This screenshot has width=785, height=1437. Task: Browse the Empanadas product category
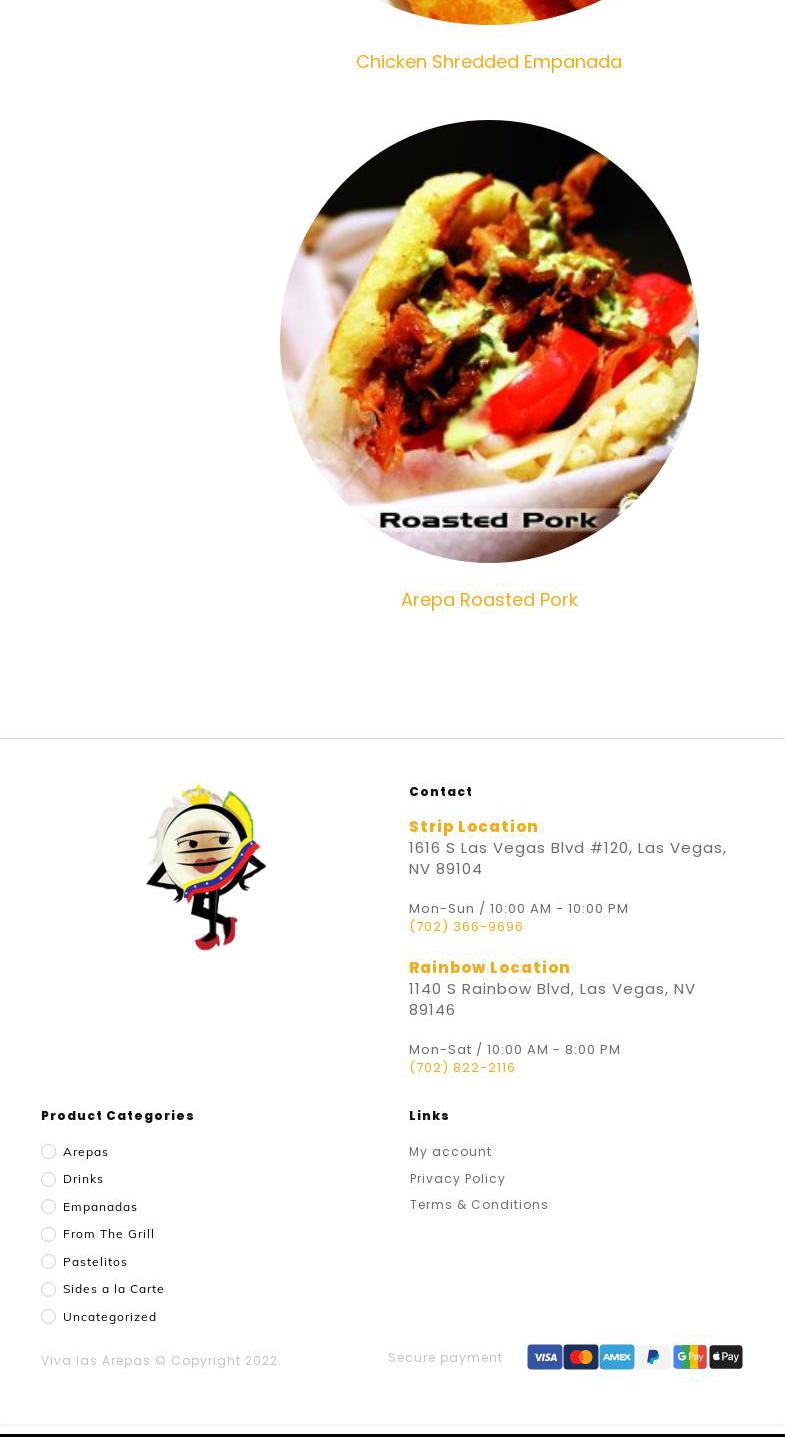tap(100, 1207)
